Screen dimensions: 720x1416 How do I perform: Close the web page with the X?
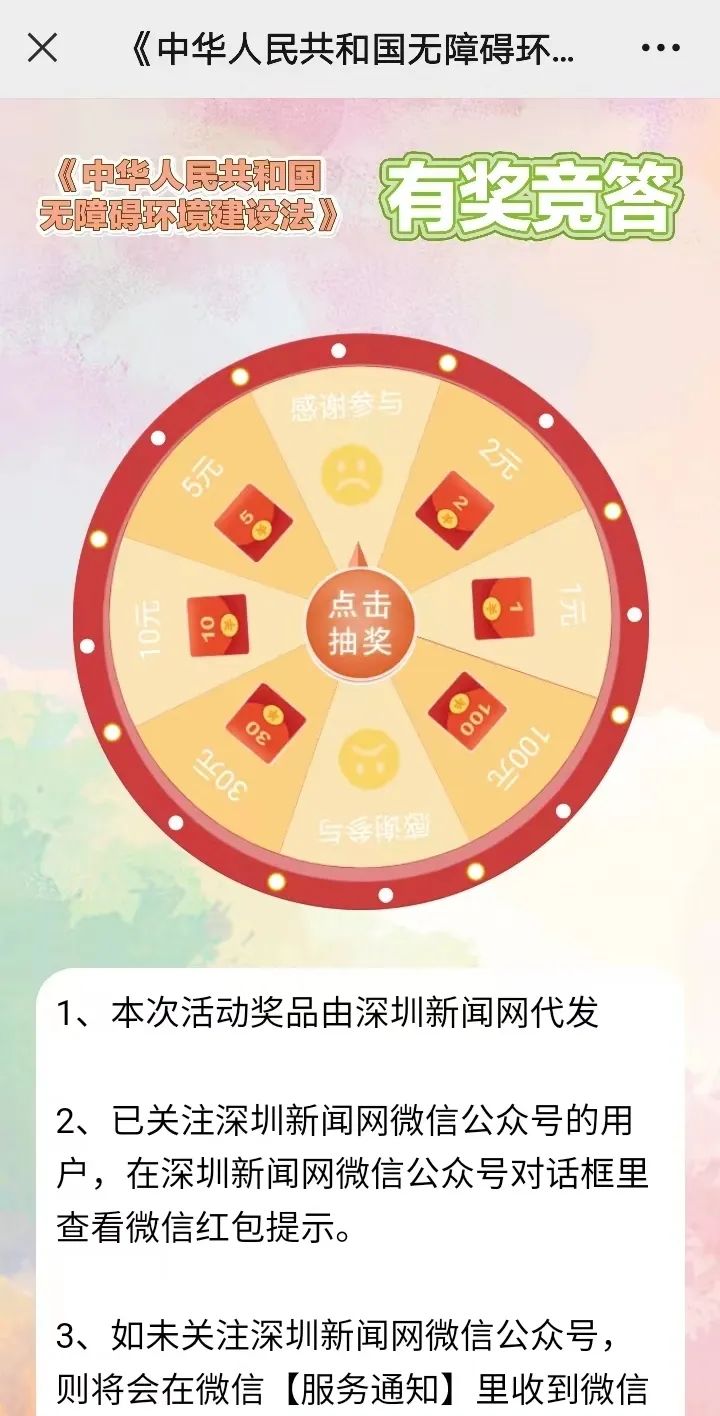tap(42, 48)
